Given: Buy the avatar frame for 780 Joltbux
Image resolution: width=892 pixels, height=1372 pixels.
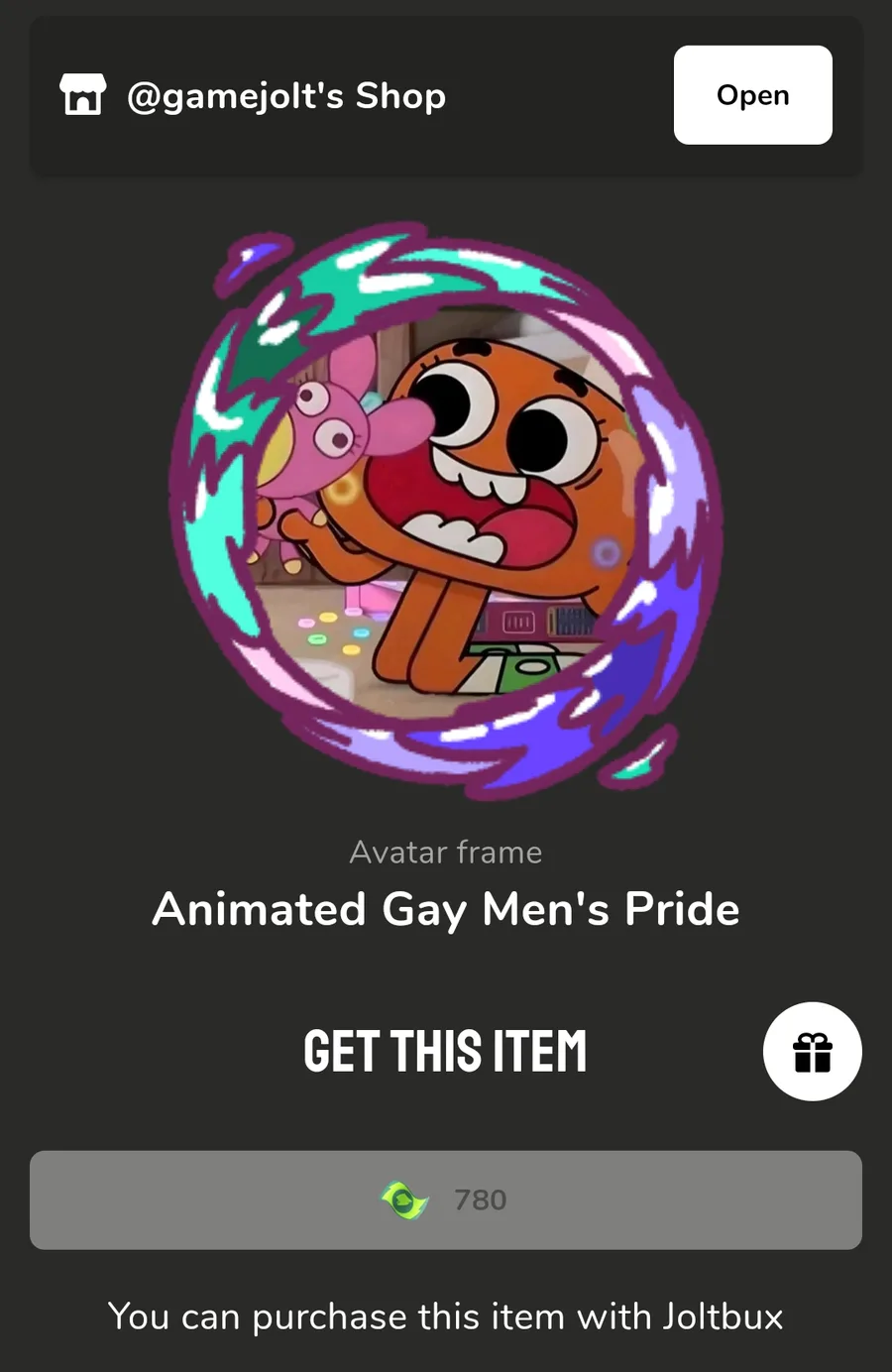Looking at the screenshot, I should [x=445, y=1200].
